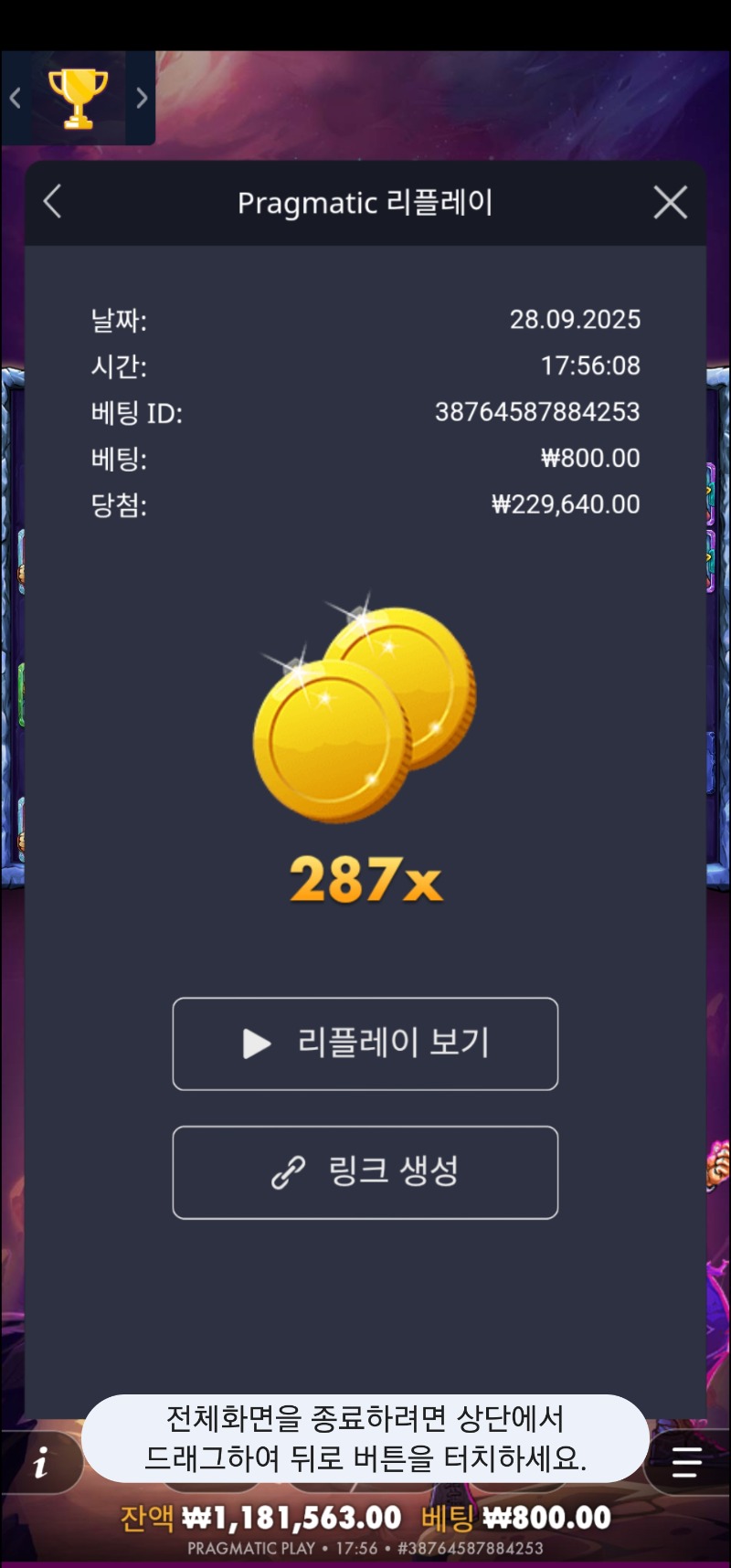Close the Pragmatic replay dialog
Screen dimensions: 731x1568
coord(670,202)
